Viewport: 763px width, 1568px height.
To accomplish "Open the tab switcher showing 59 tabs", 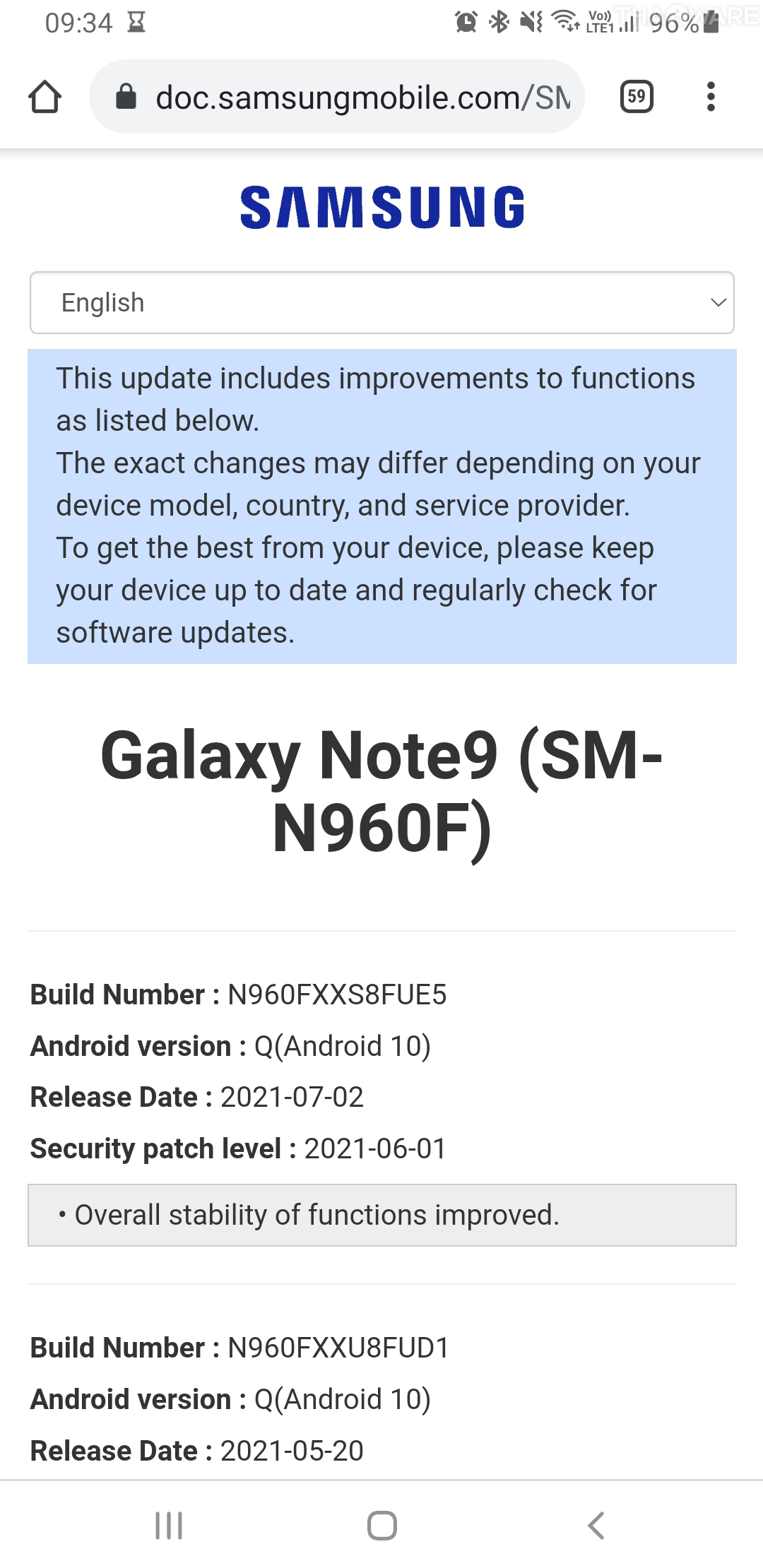I will (636, 97).
